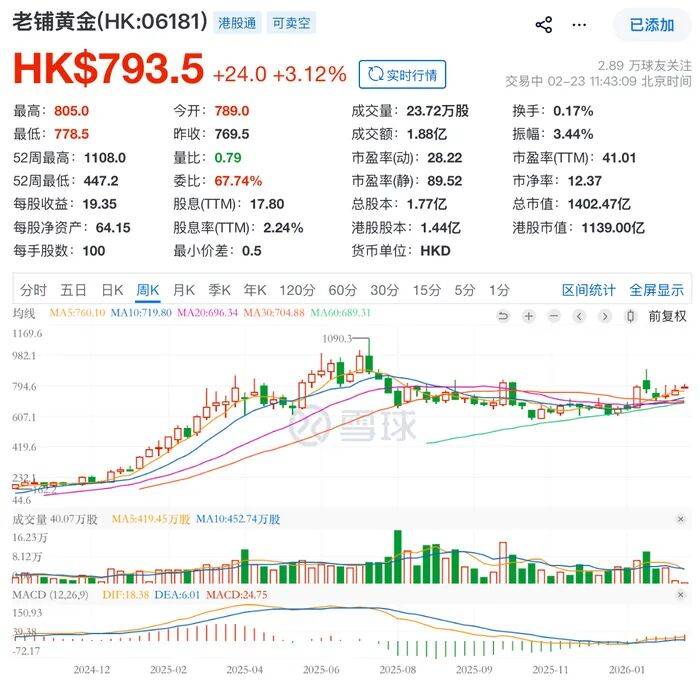Refresh with the 实时行情 button
Screen dimensions: 700x681
402,74
